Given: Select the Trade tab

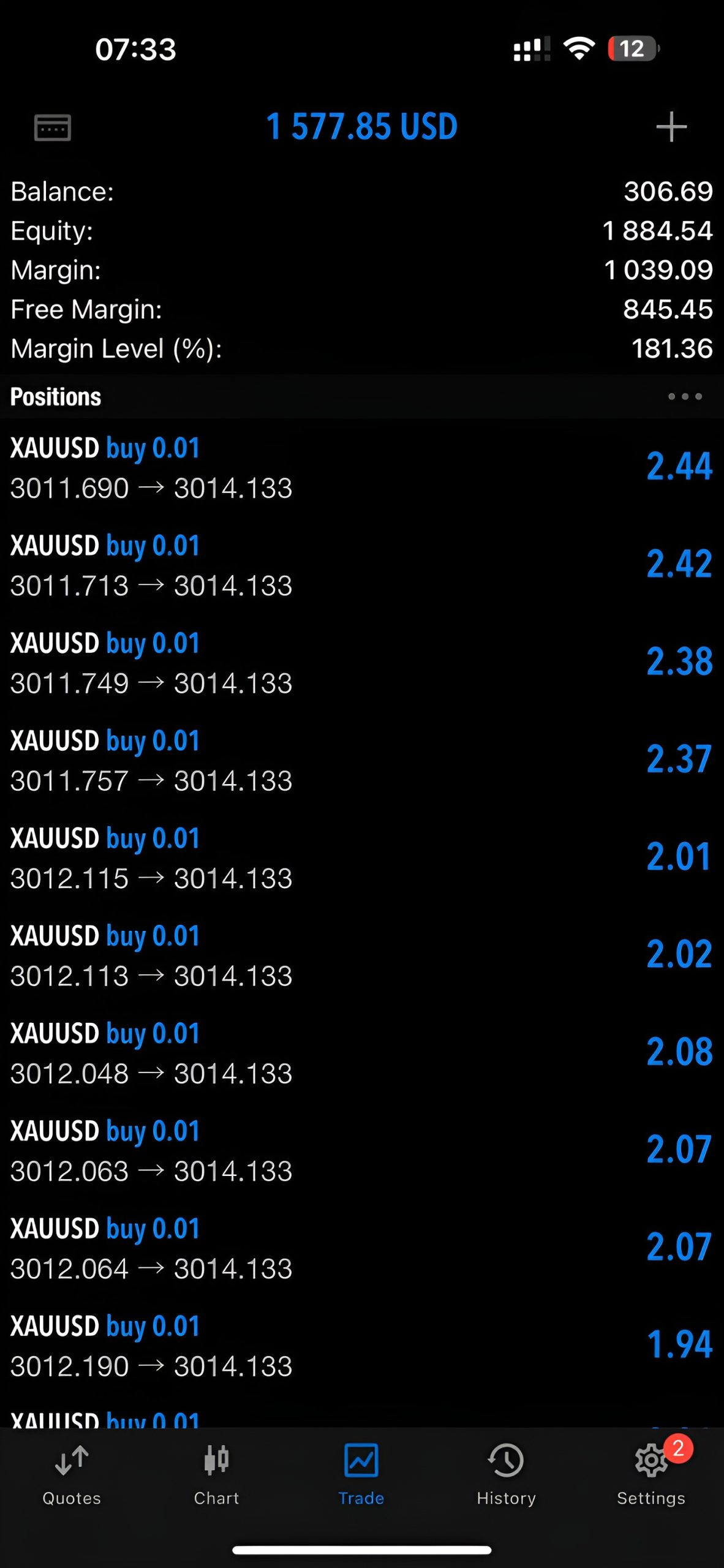Looking at the screenshot, I should pos(361,1474).
